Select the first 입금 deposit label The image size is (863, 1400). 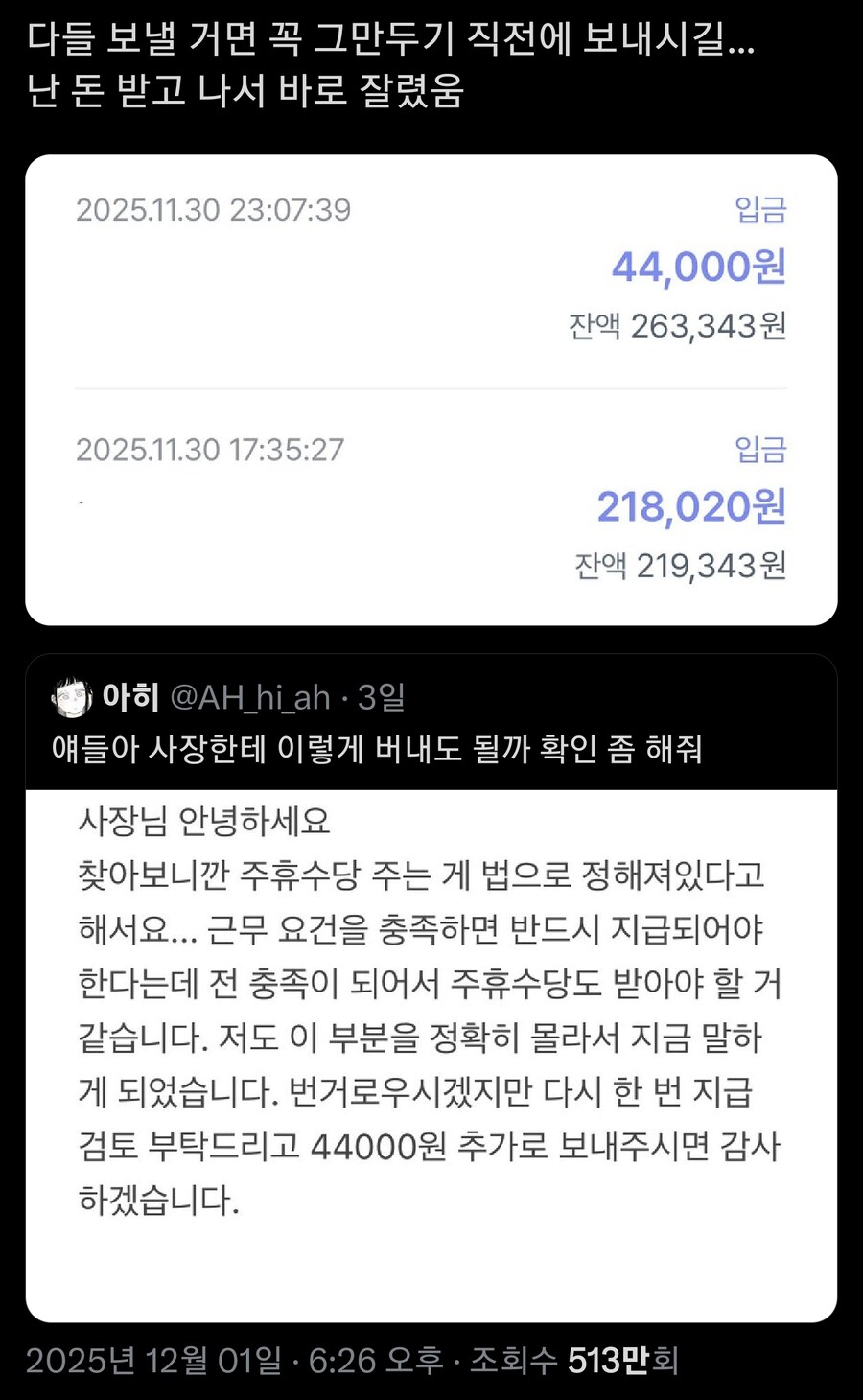coord(760,210)
